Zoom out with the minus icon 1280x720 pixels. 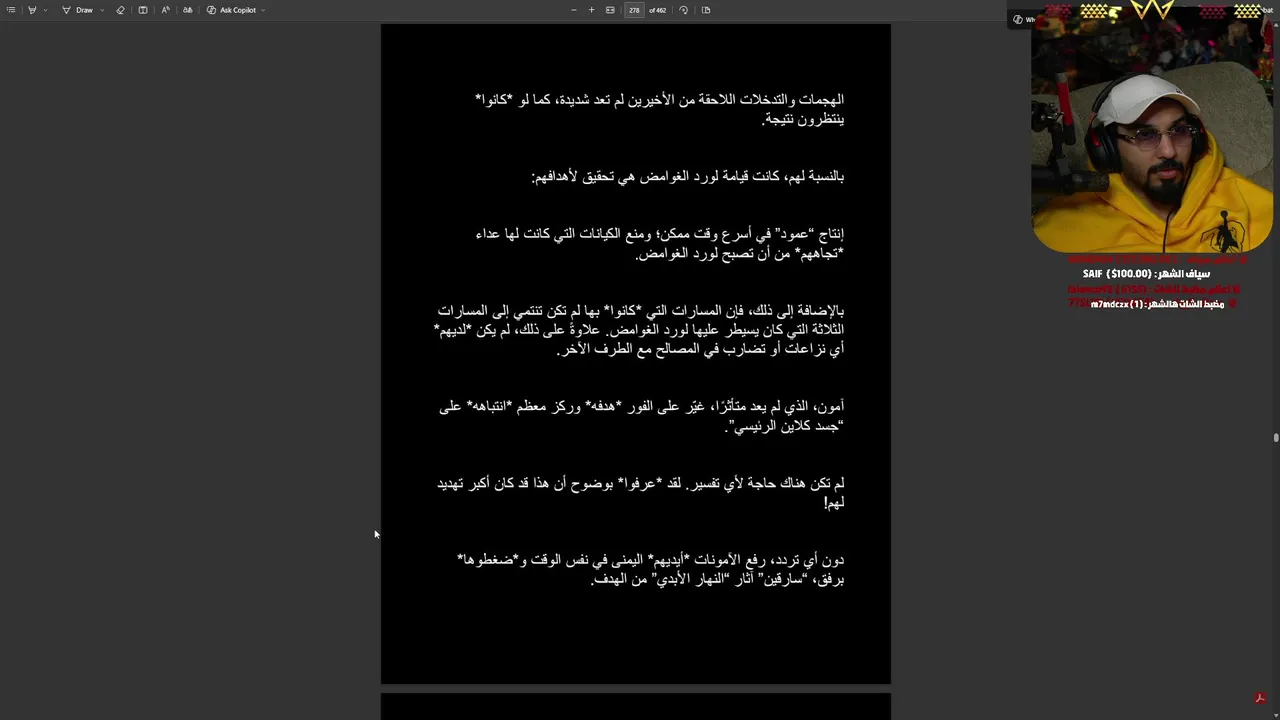click(x=573, y=10)
